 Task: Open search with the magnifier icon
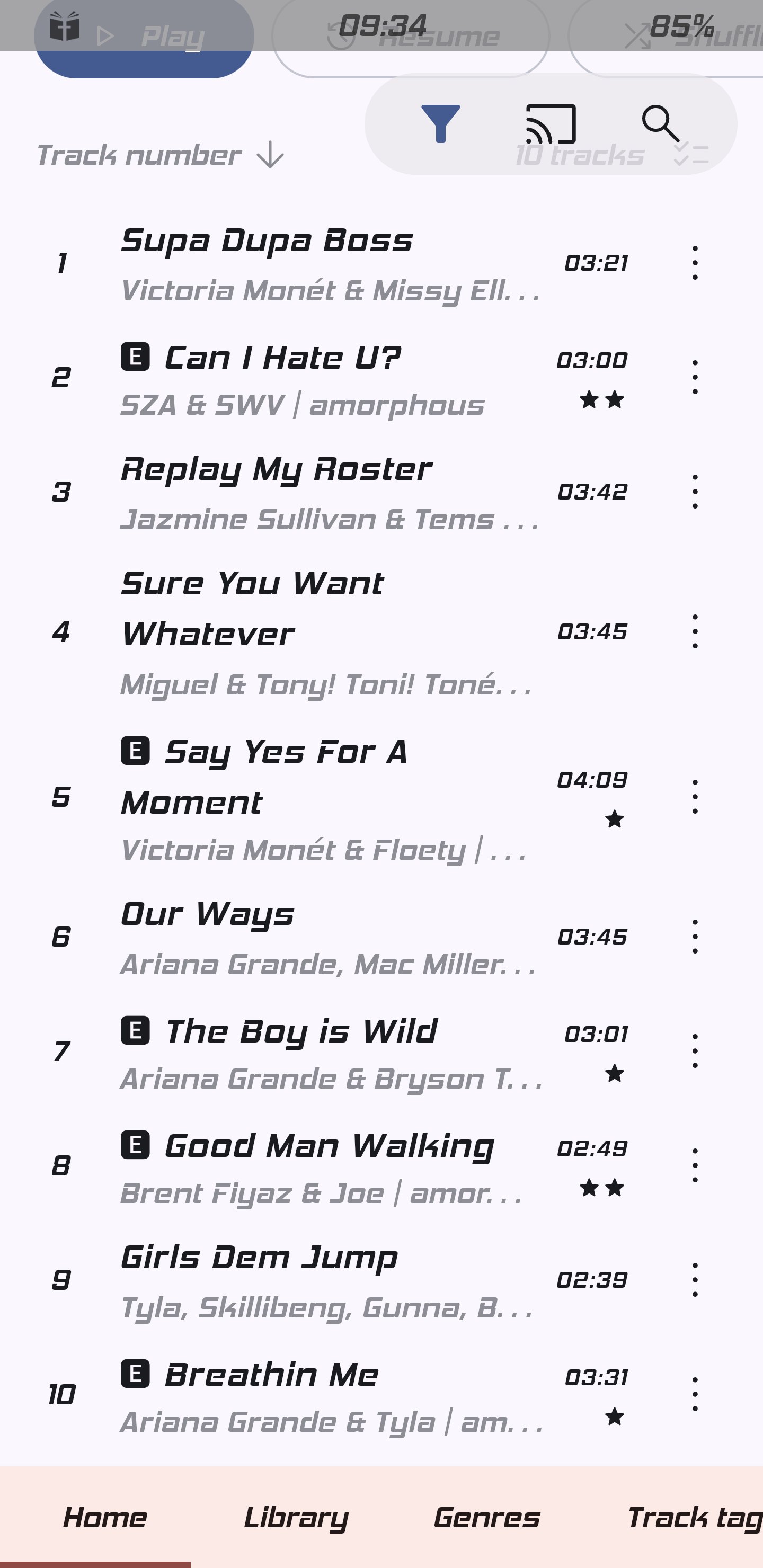pos(661,123)
